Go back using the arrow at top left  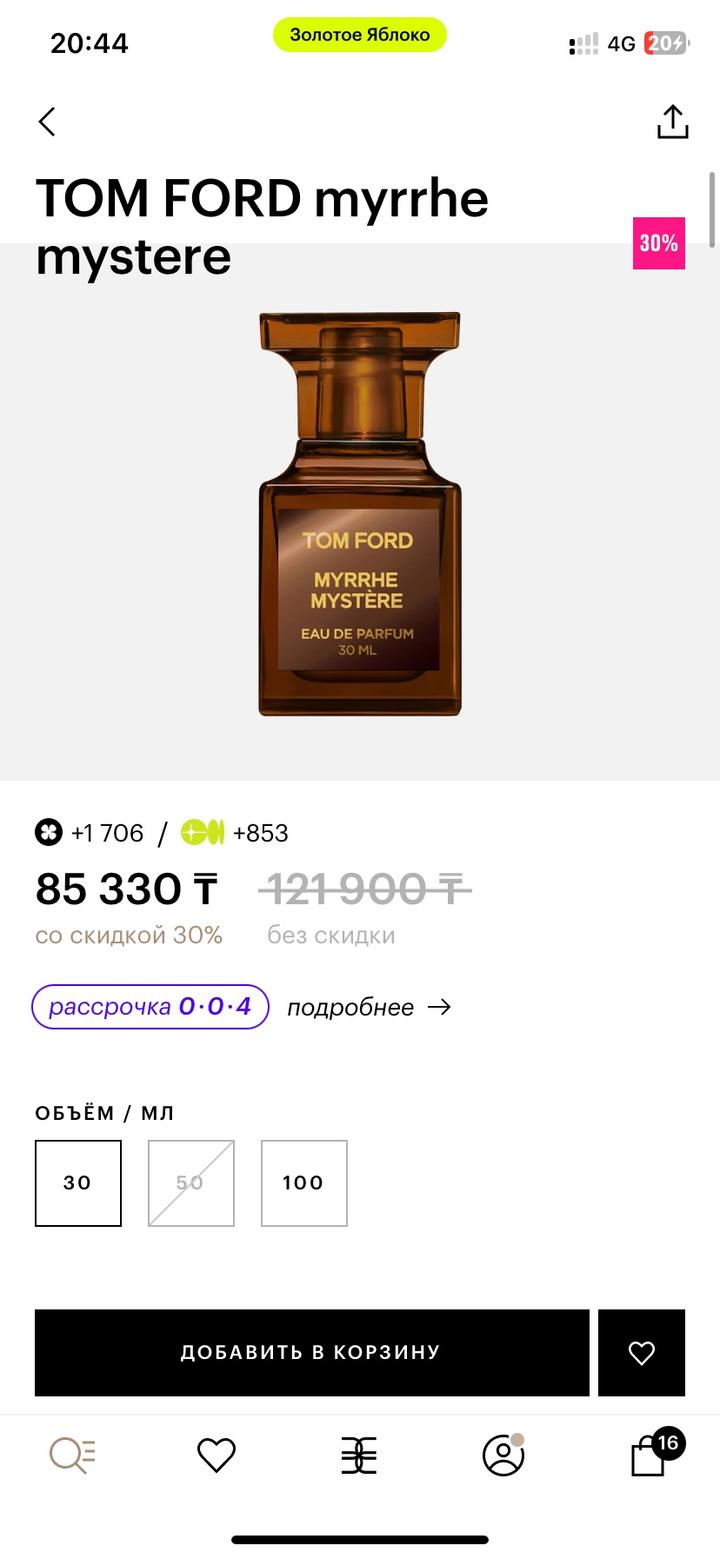click(x=46, y=120)
